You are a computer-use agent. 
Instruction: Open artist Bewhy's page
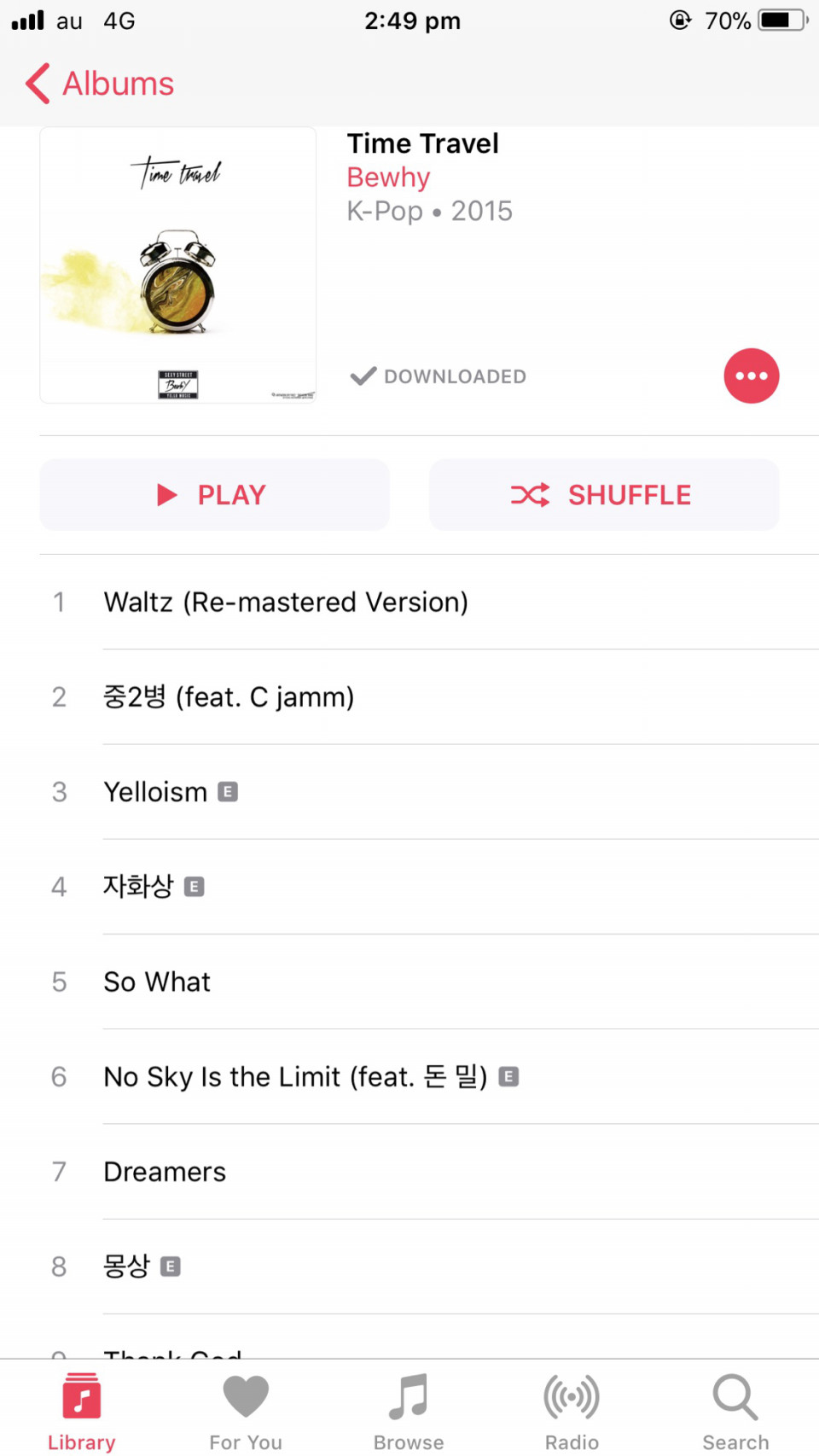coord(388,178)
